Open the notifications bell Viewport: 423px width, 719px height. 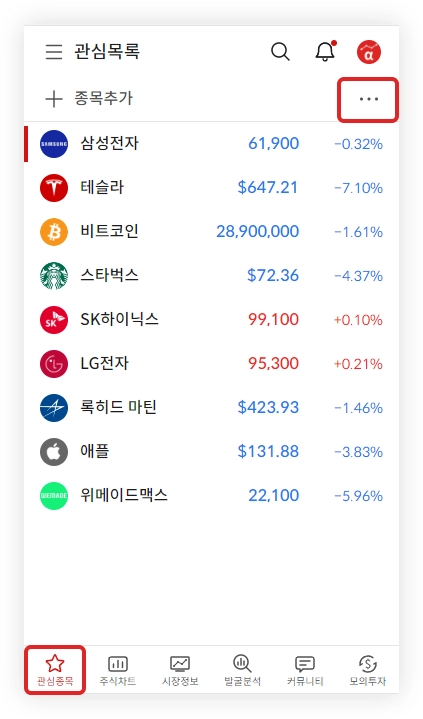325,51
